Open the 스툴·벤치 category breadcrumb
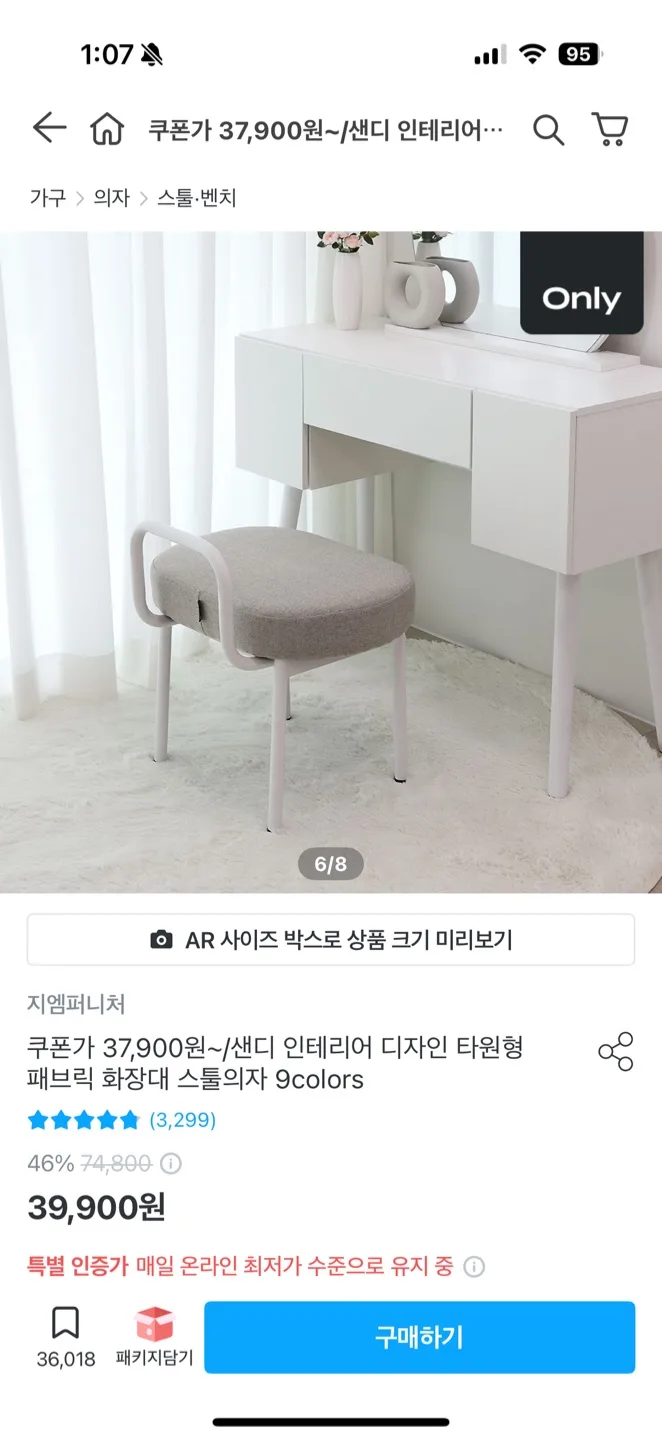662x1440 pixels. 196,197
